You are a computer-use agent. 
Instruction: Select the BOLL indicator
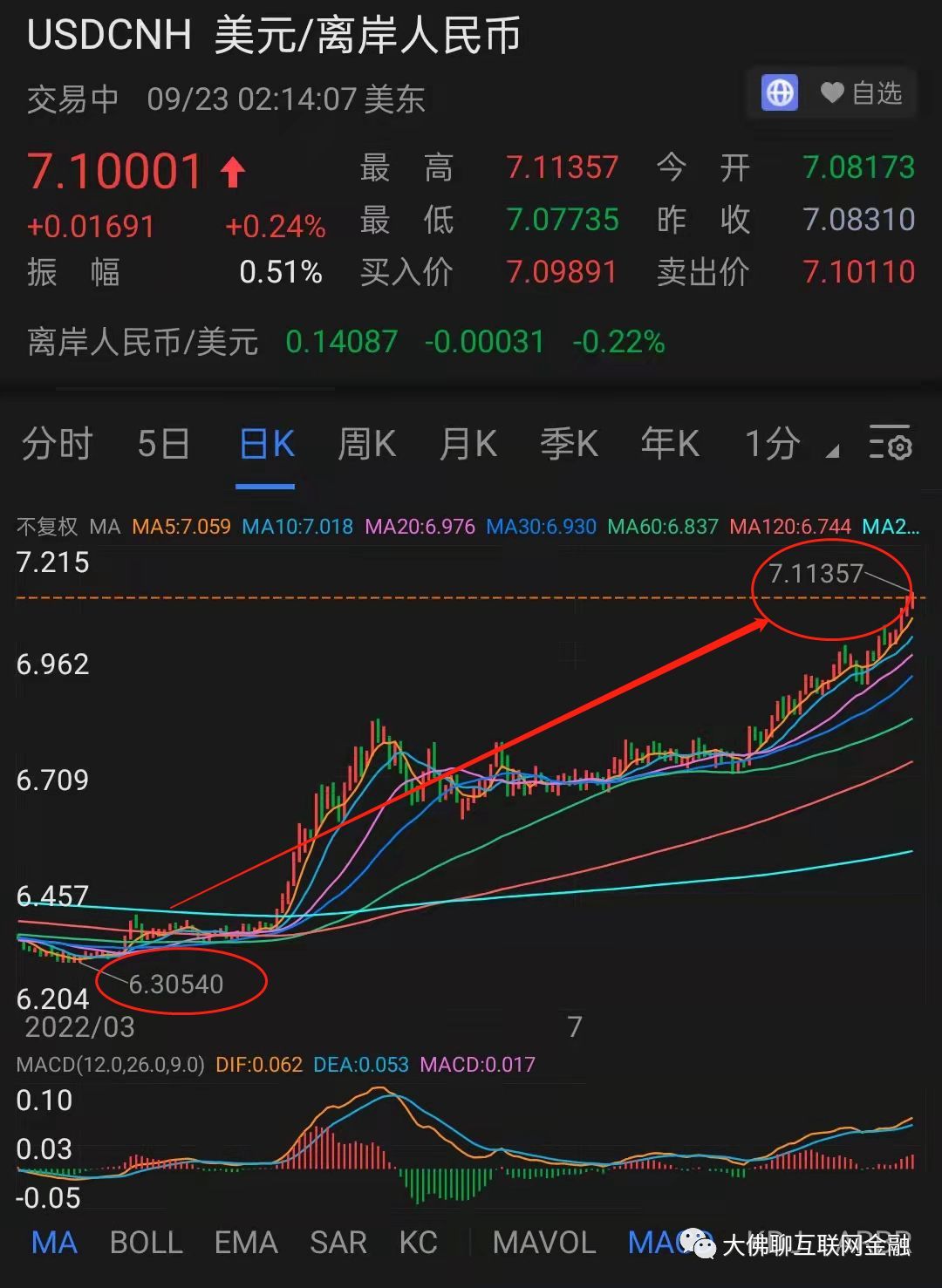(146, 1242)
